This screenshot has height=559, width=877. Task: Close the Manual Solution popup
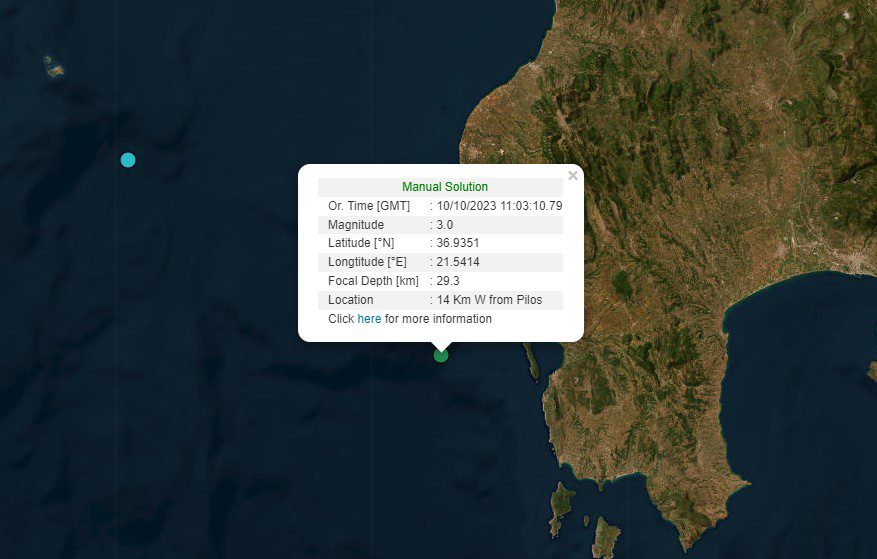pyautogui.click(x=572, y=176)
